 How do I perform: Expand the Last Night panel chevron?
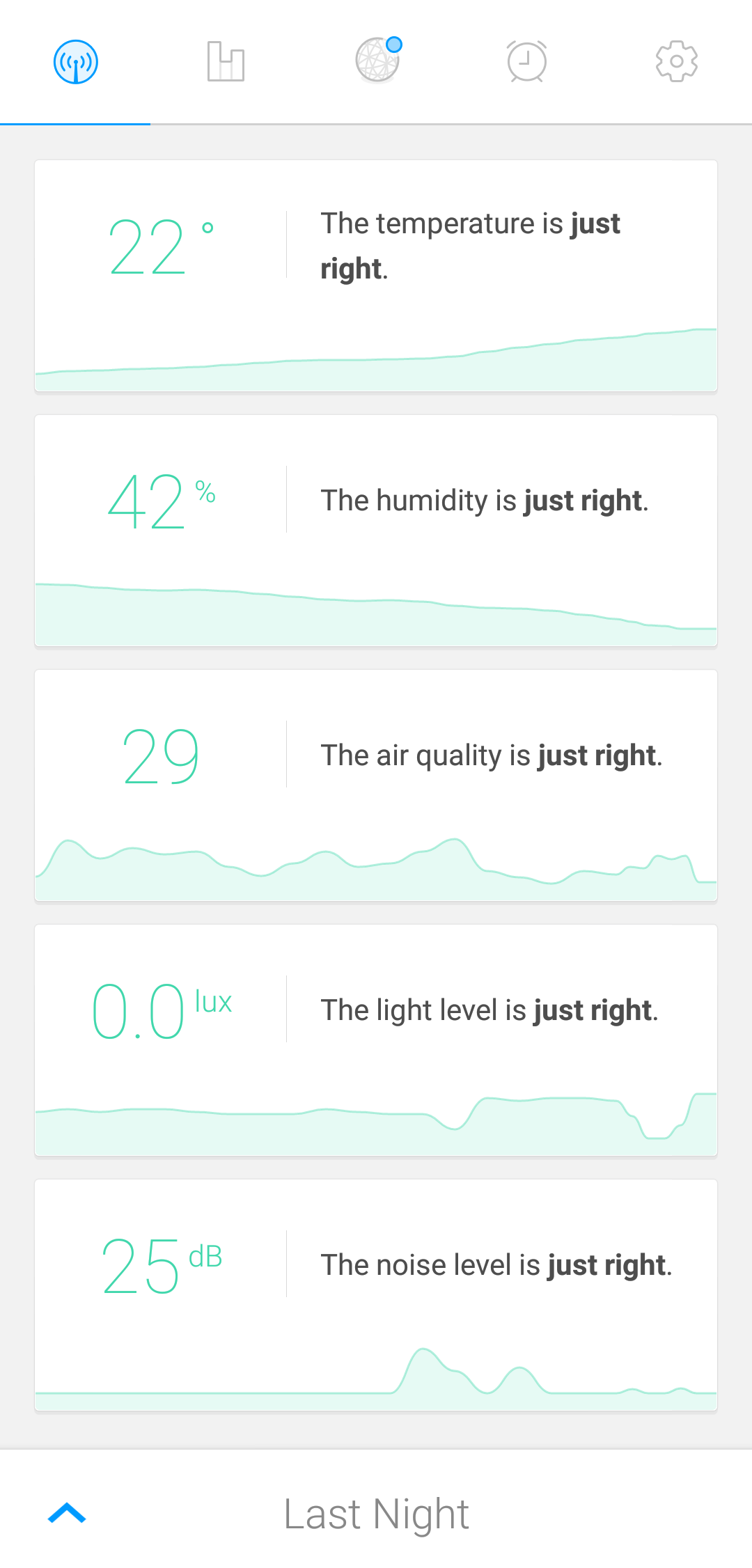67,1513
